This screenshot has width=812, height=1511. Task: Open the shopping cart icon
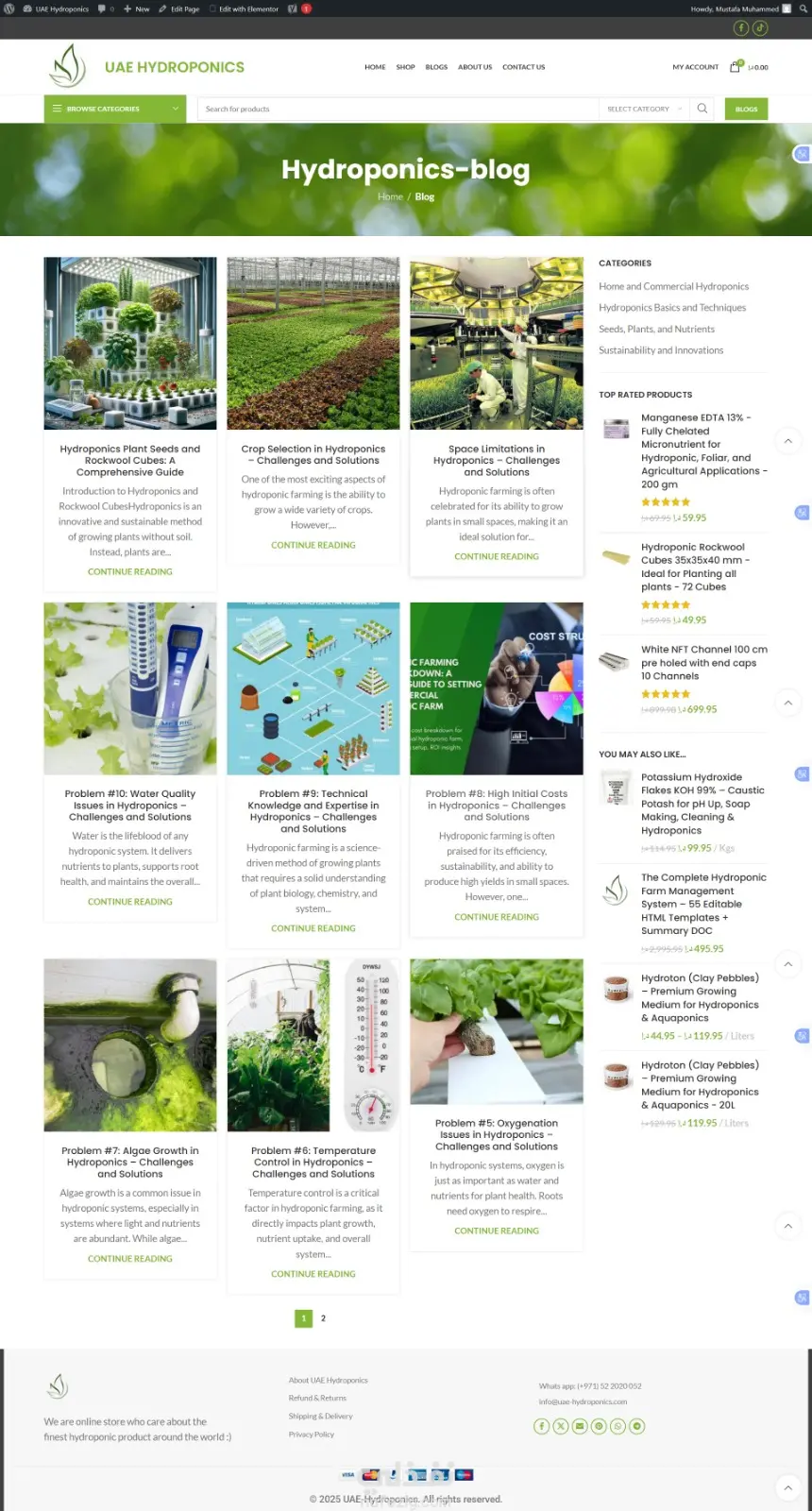[x=736, y=67]
